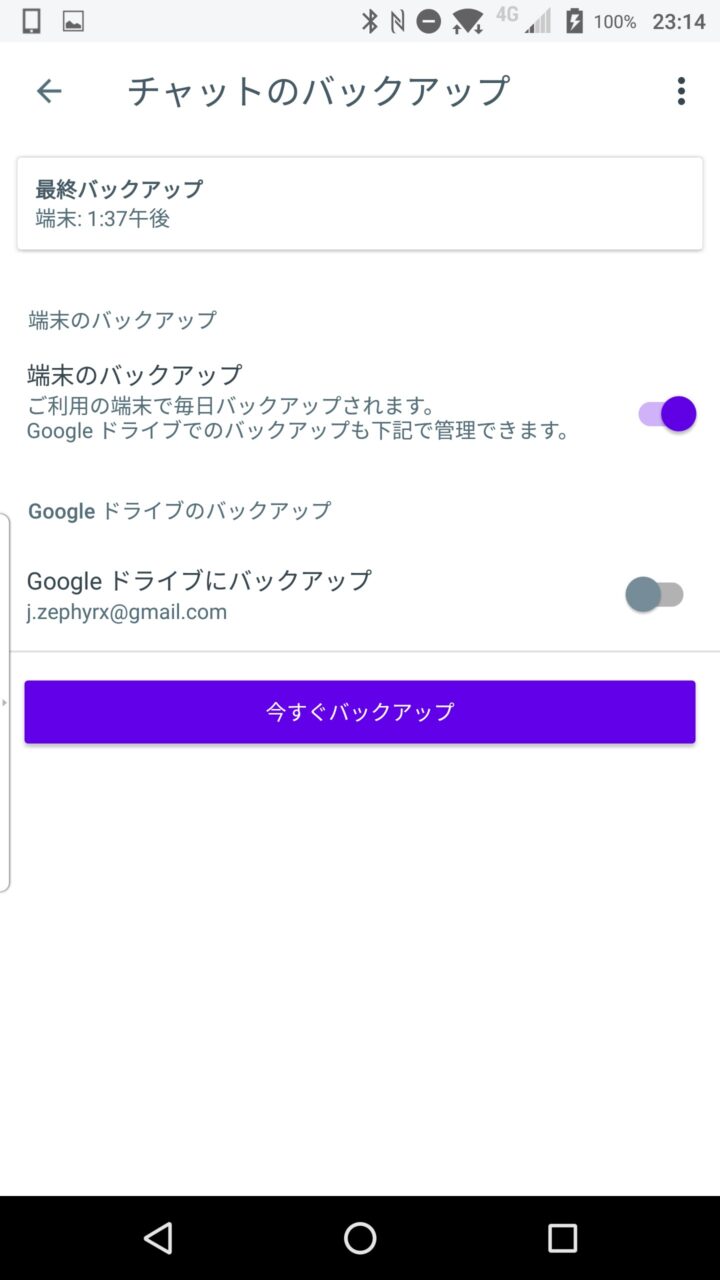This screenshot has width=720, height=1280.
Task: Go back with the app bar arrow
Action: (49, 91)
